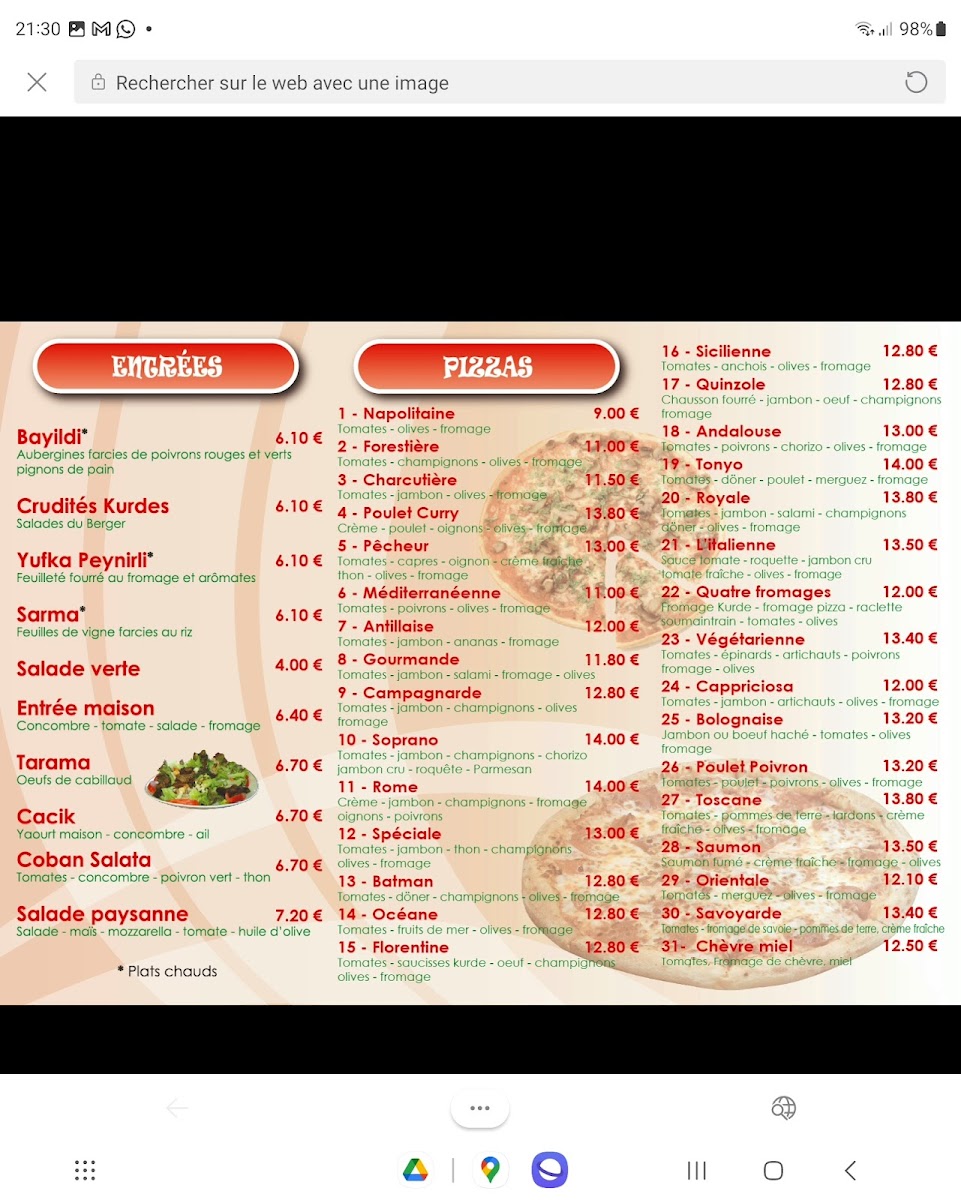Close the image search page
Screen dimensions: 961x1200
tap(37, 82)
